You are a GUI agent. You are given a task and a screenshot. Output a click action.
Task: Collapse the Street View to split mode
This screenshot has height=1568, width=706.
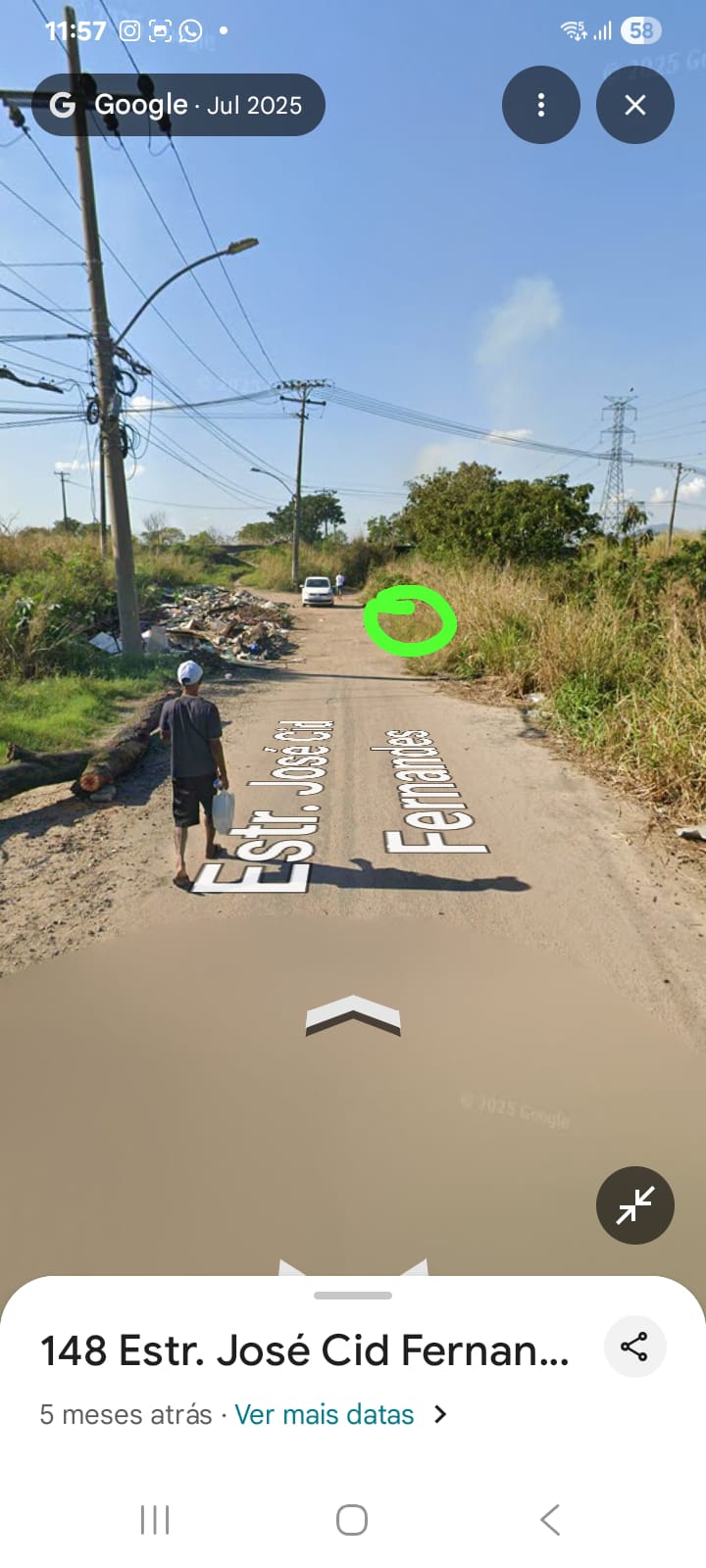(x=634, y=1204)
